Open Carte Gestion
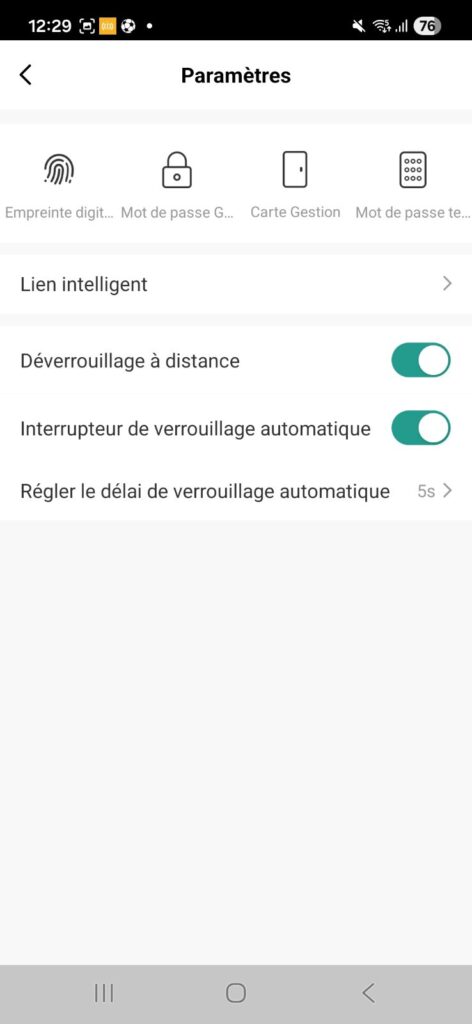This screenshot has width=472, height=1024. tap(295, 185)
